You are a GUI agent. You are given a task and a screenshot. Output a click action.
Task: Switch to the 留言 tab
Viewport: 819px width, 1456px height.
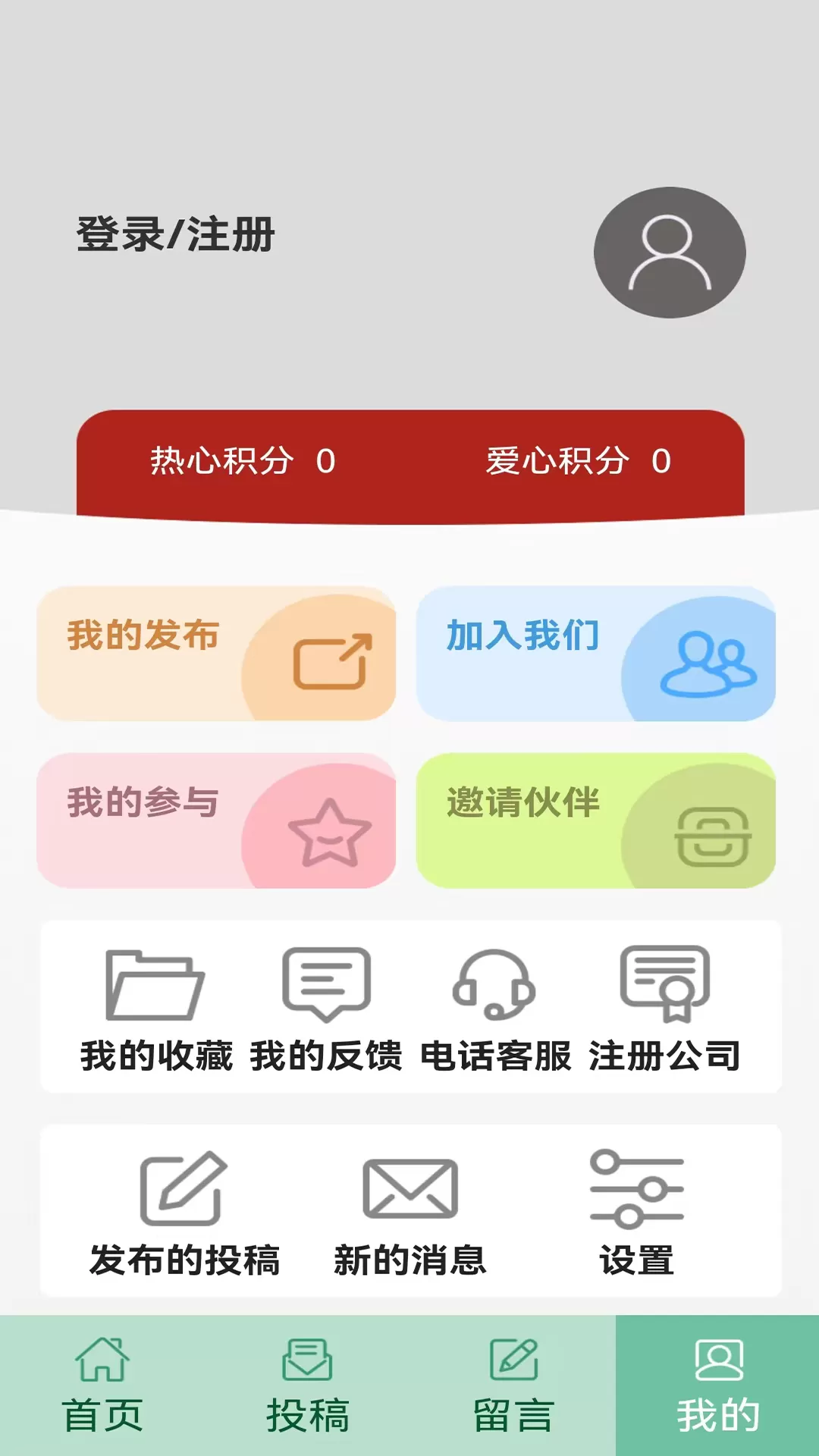pyautogui.click(x=513, y=1385)
